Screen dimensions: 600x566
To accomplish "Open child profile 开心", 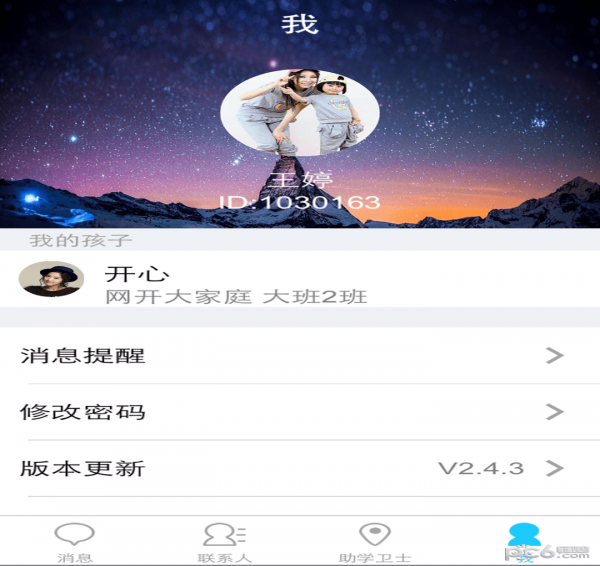I will (300, 282).
